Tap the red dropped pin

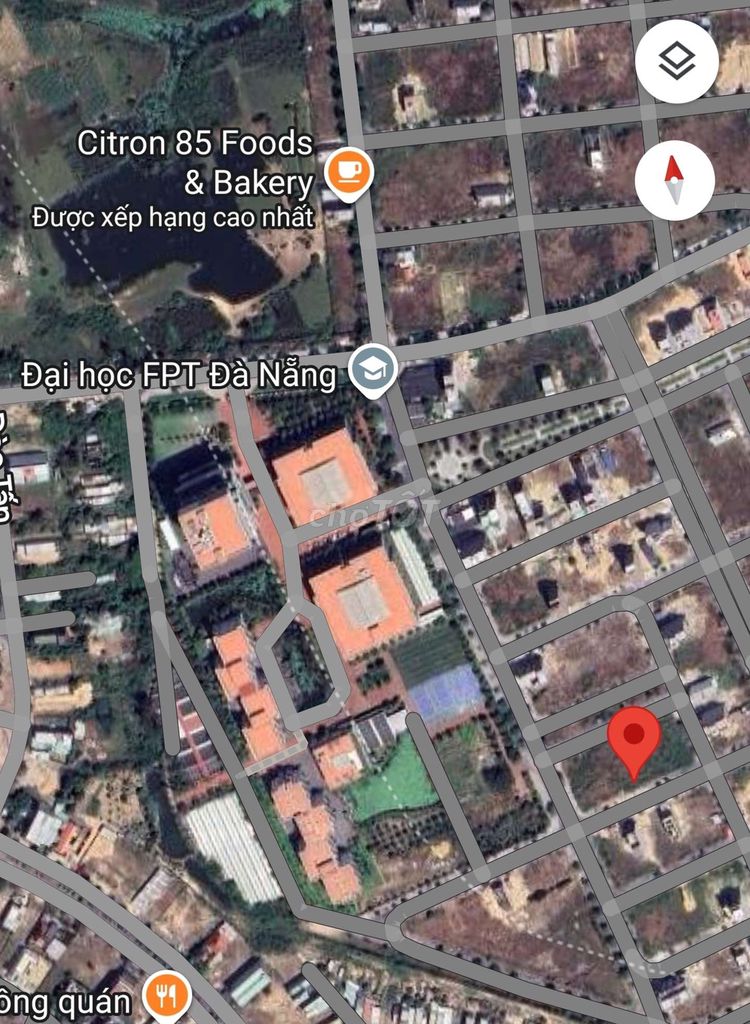(x=634, y=738)
